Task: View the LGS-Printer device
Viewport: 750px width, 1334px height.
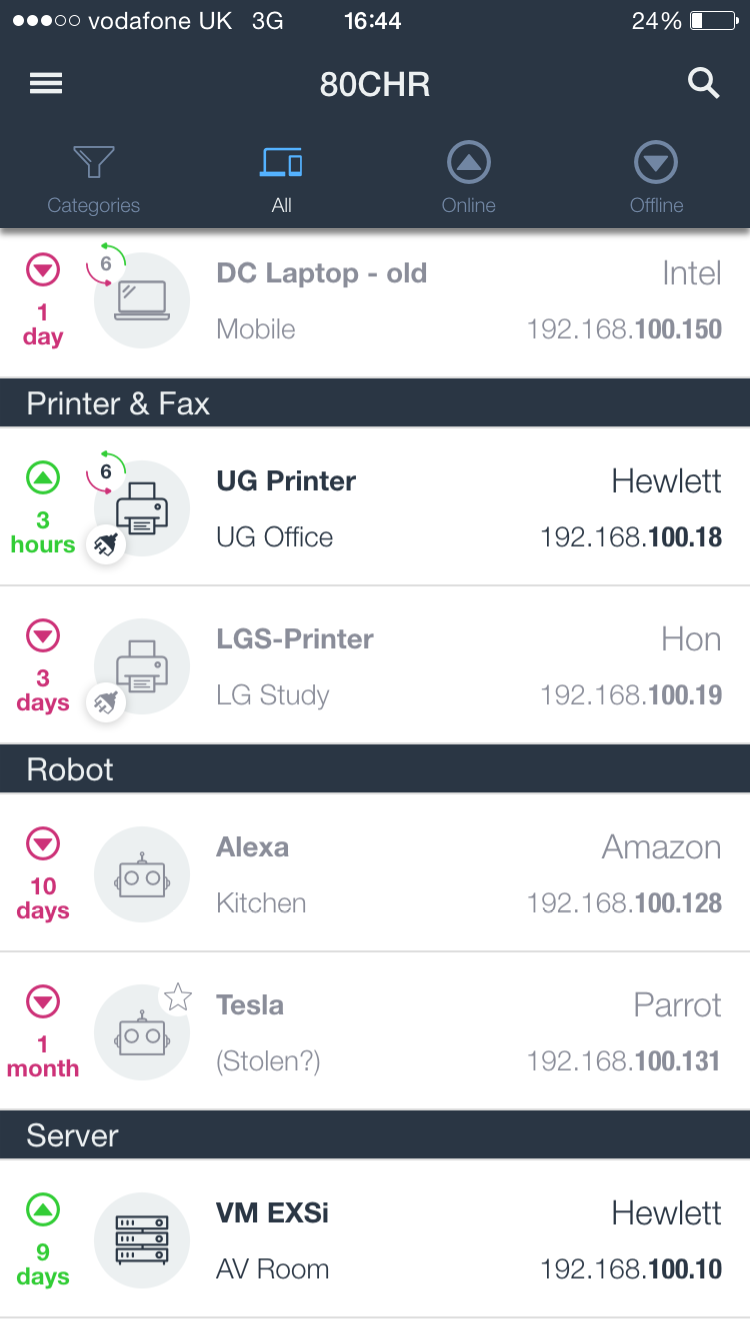Action: pyautogui.click(x=375, y=666)
